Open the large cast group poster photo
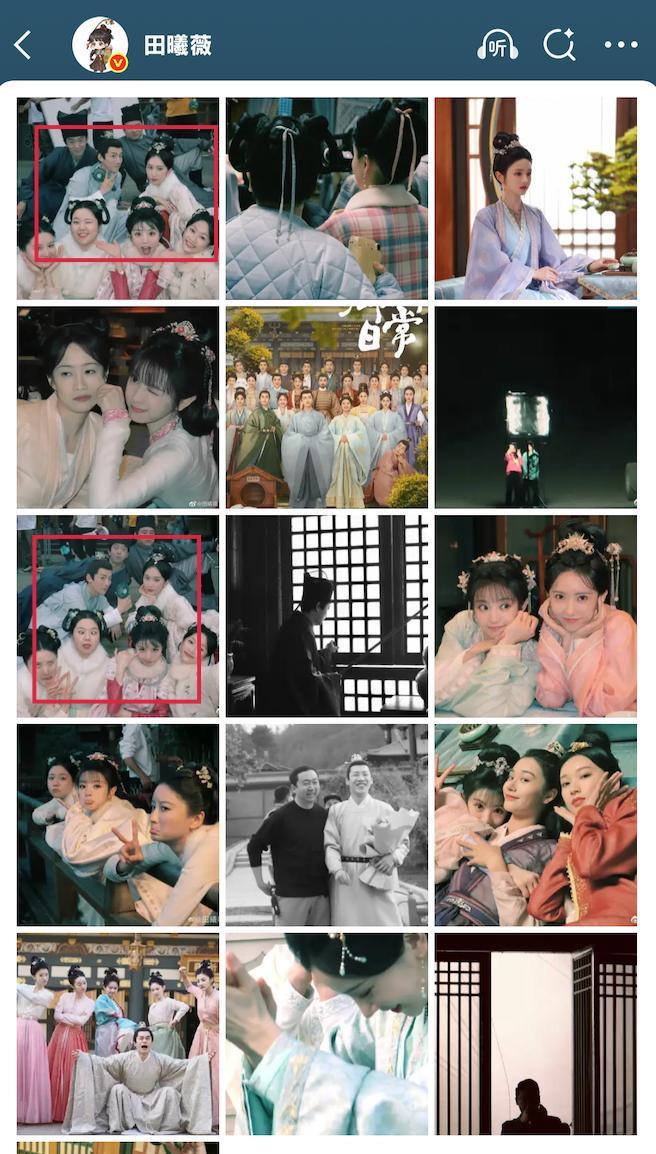 [x=327, y=407]
